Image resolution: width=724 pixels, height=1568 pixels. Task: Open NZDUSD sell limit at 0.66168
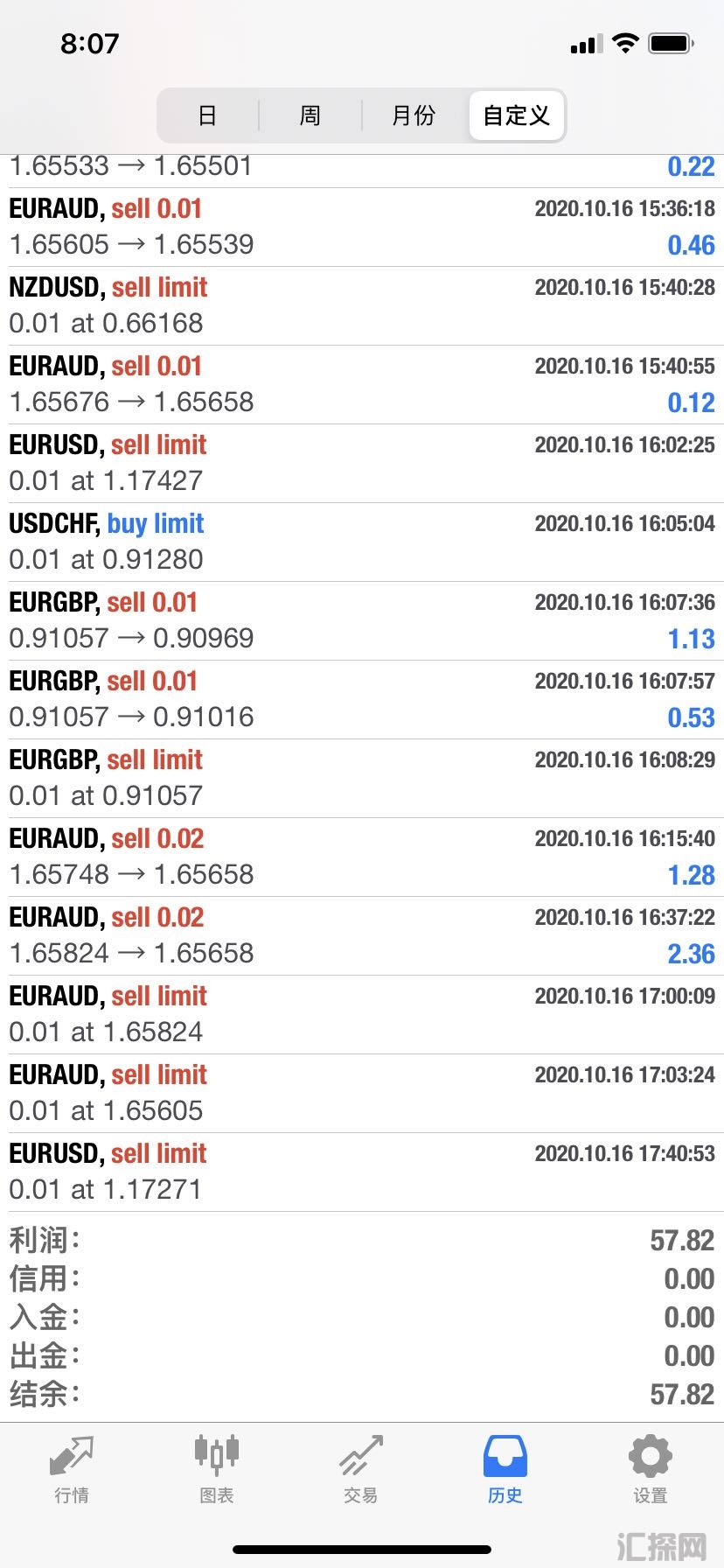[362, 305]
